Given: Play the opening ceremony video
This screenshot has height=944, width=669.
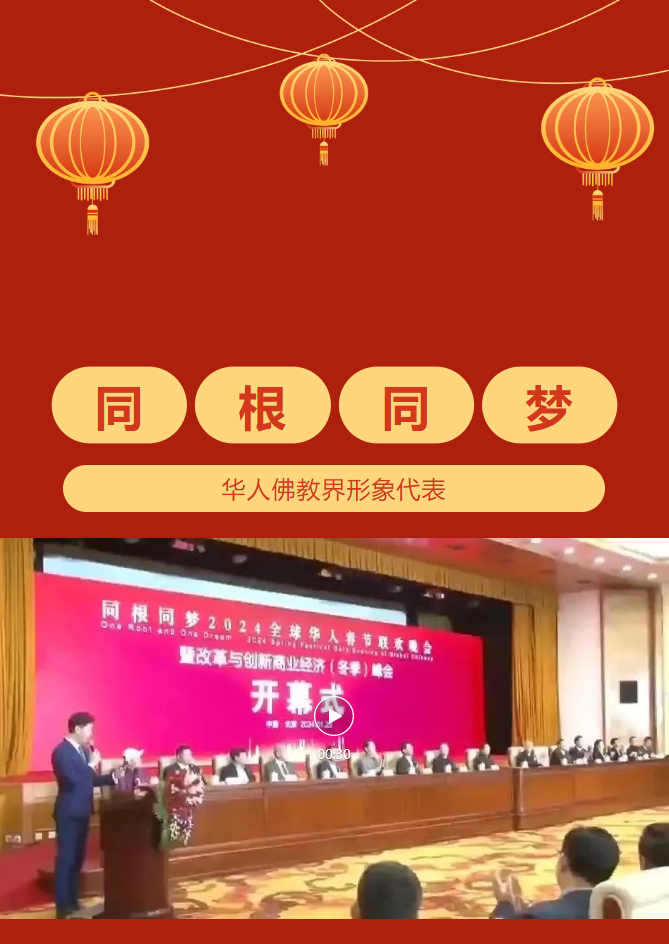Looking at the screenshot, I should [x=334, y=716].
